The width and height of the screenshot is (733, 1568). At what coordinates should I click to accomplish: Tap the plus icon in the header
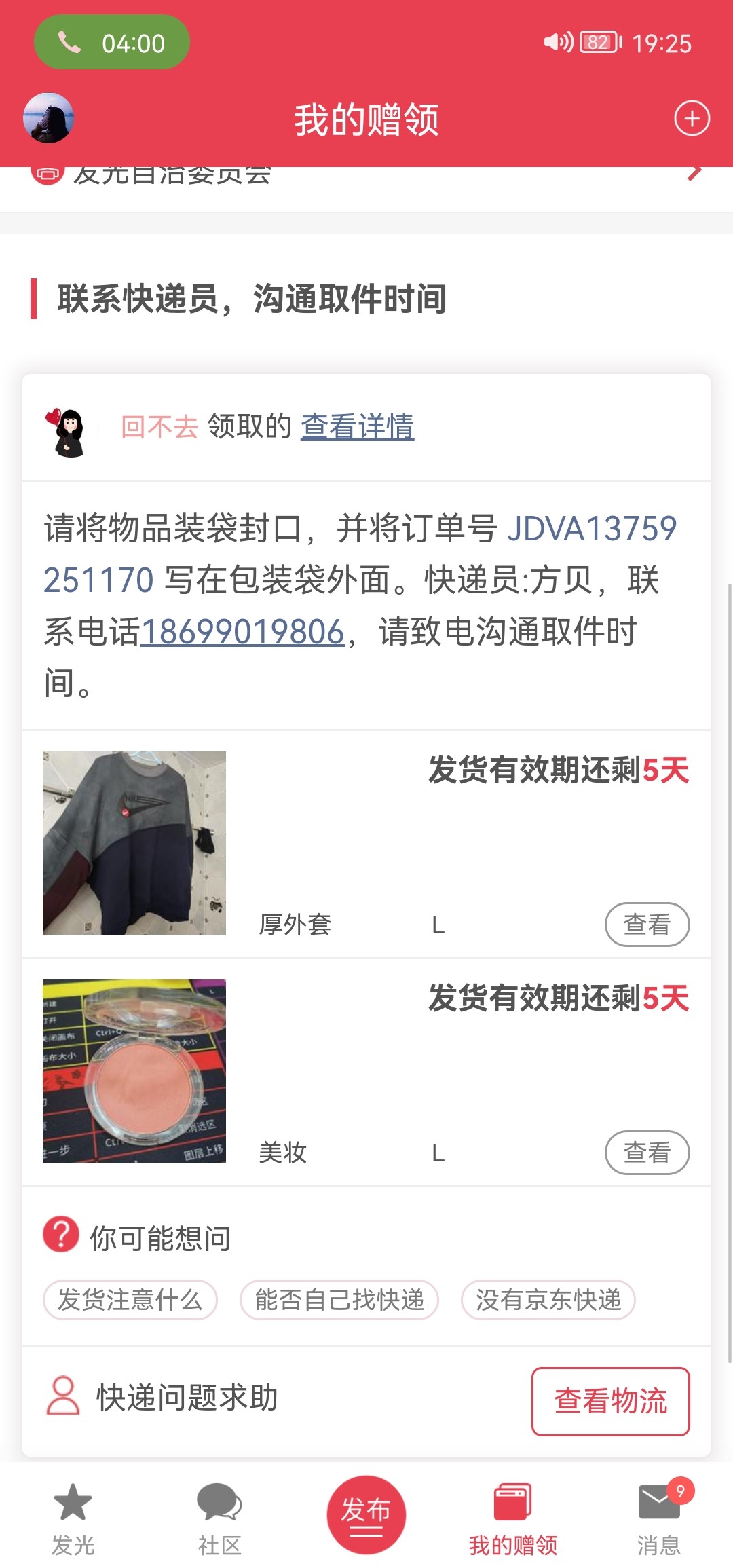(692, 119)
